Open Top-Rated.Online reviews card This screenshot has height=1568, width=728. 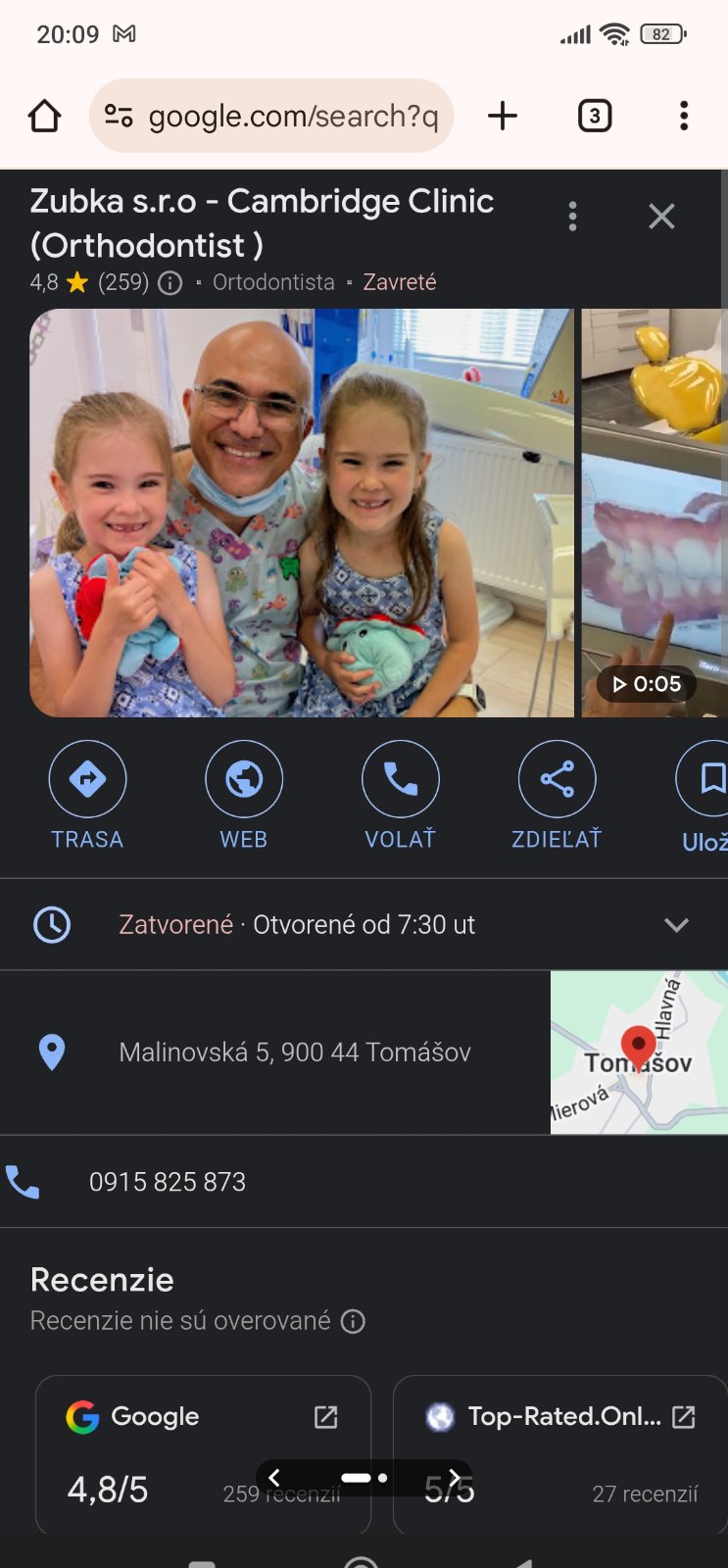pyautogui.click(x=560, y=1441)
